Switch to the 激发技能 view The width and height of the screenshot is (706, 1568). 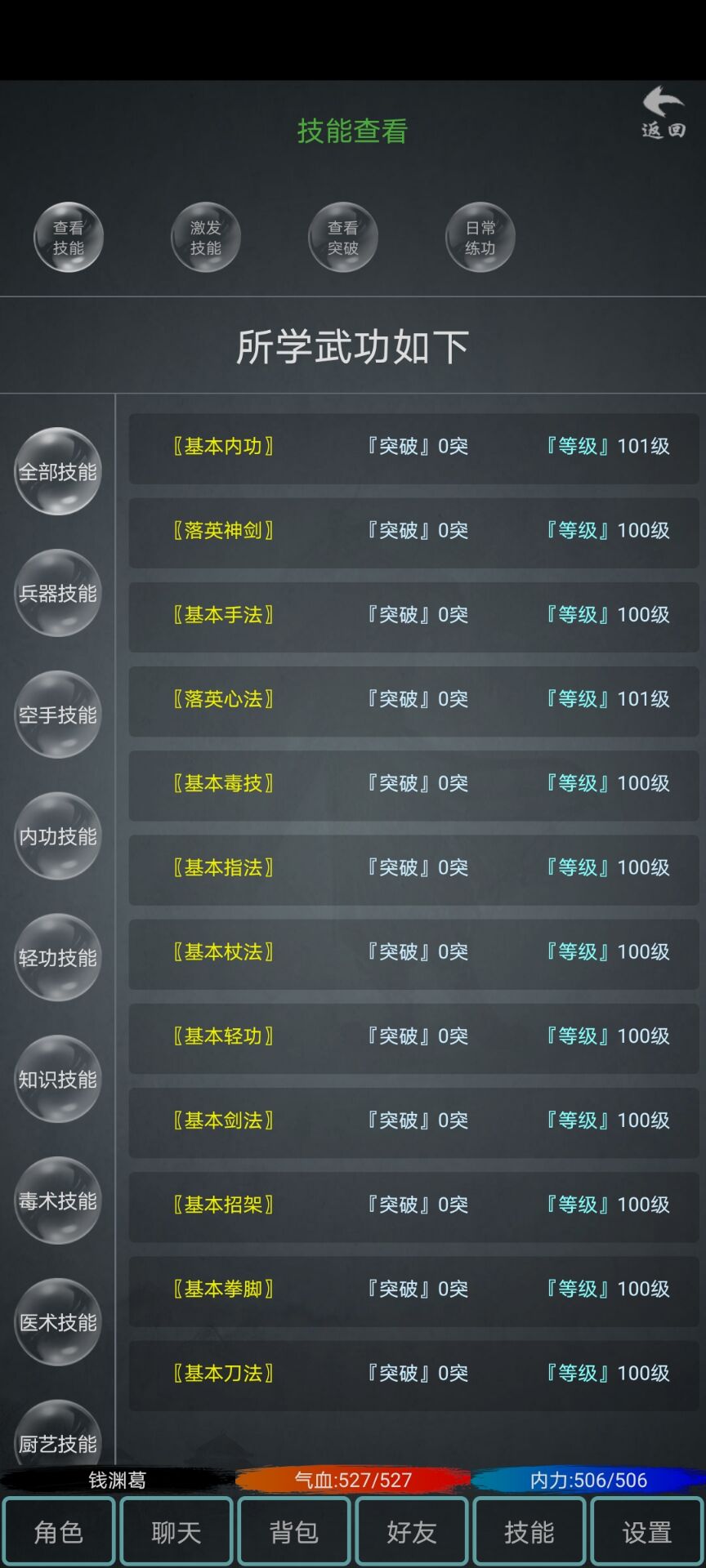pos(205,237)
